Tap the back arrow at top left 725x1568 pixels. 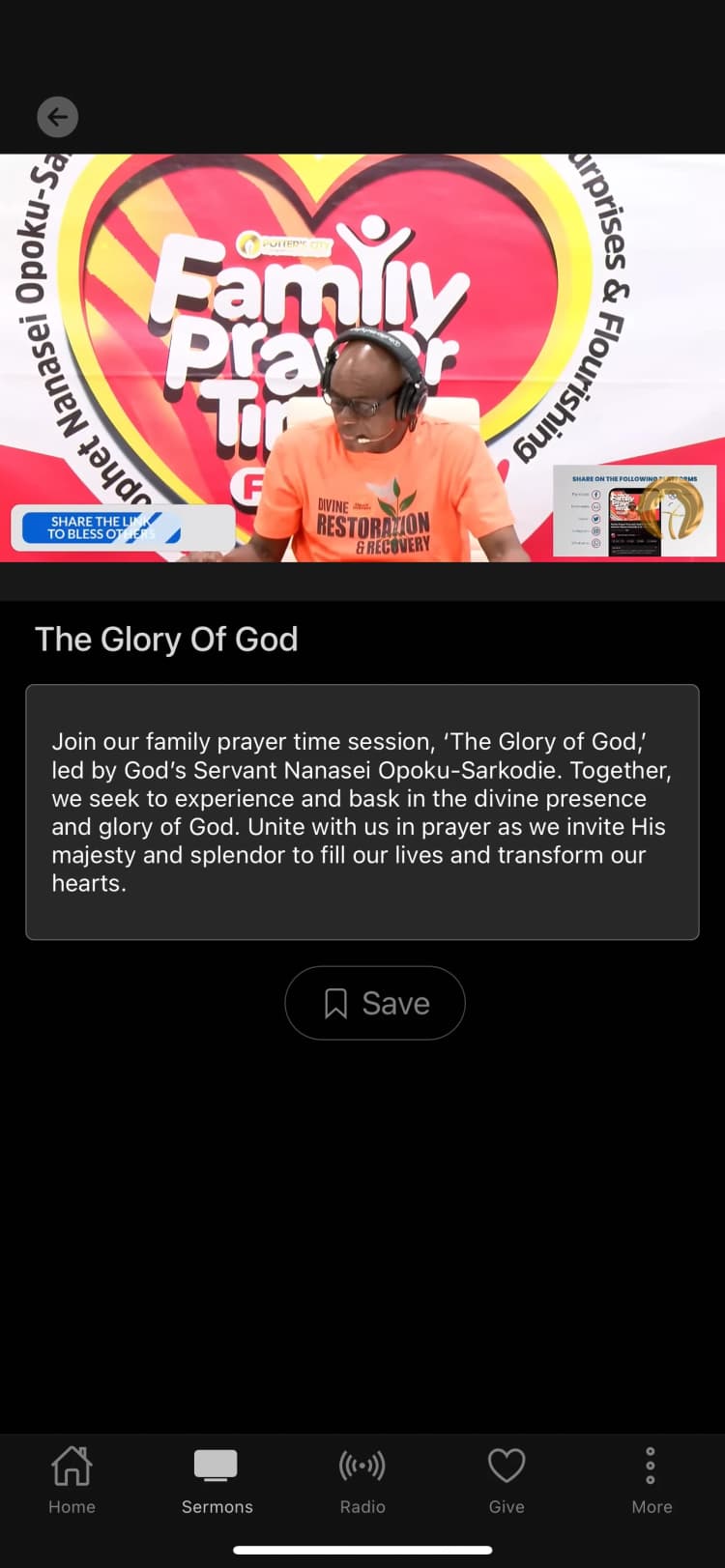pyautogui.click(x=57, y=116)
